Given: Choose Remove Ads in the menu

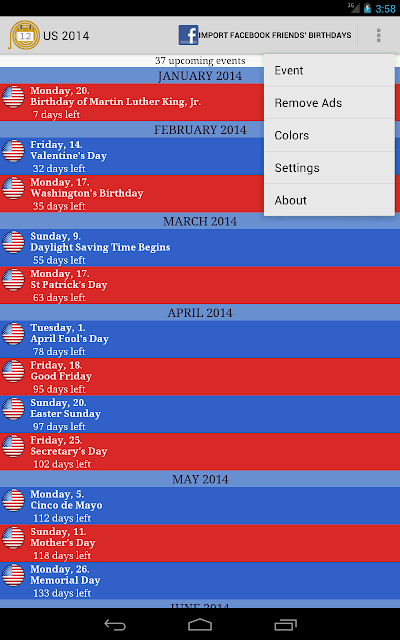Looking at the screenshot, I should [329, 103].
